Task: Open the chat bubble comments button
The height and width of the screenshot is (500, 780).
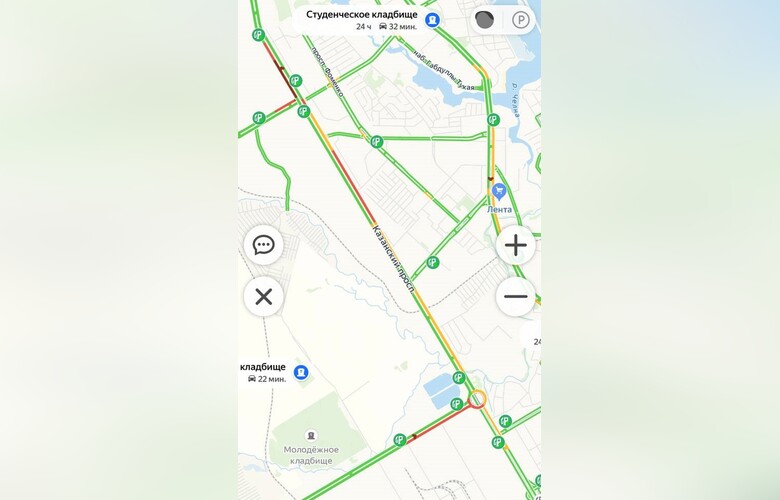Action: (x=264, y=245)
